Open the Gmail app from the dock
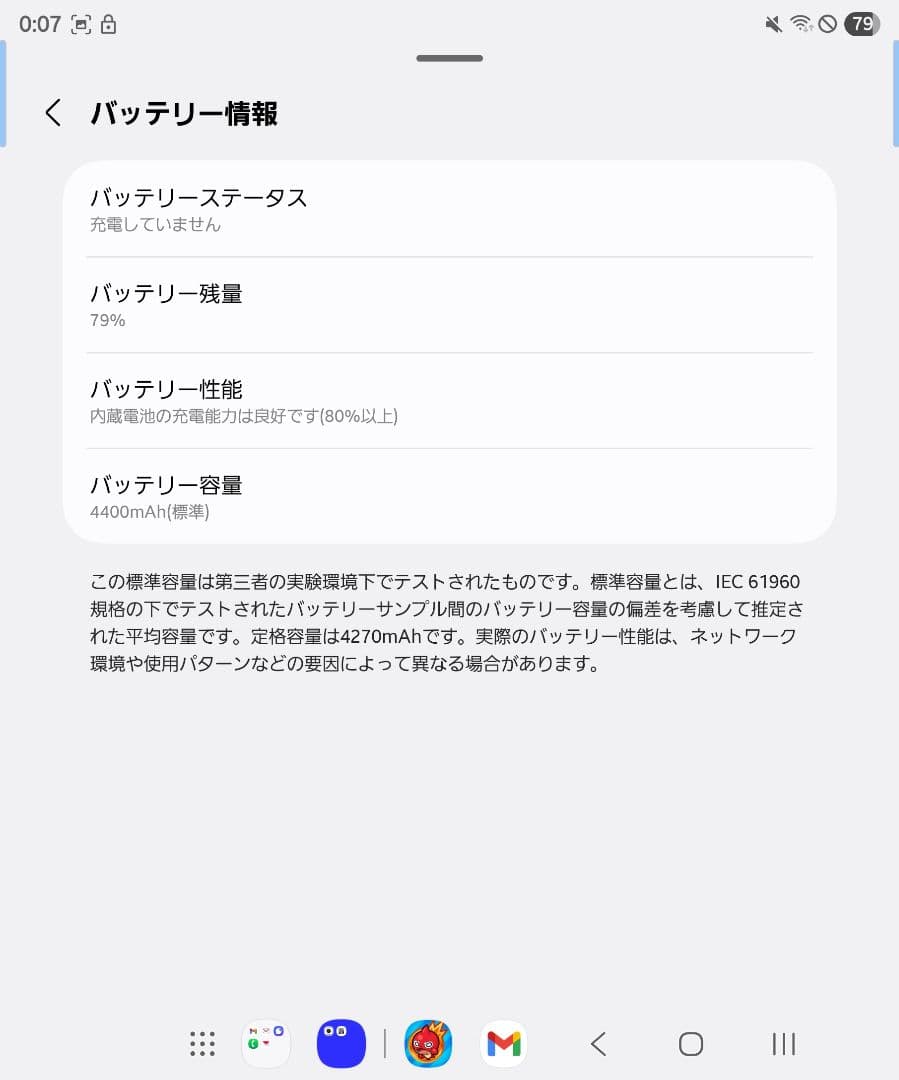Viewport: 899px width, 1080px height. click(503, 1043)
